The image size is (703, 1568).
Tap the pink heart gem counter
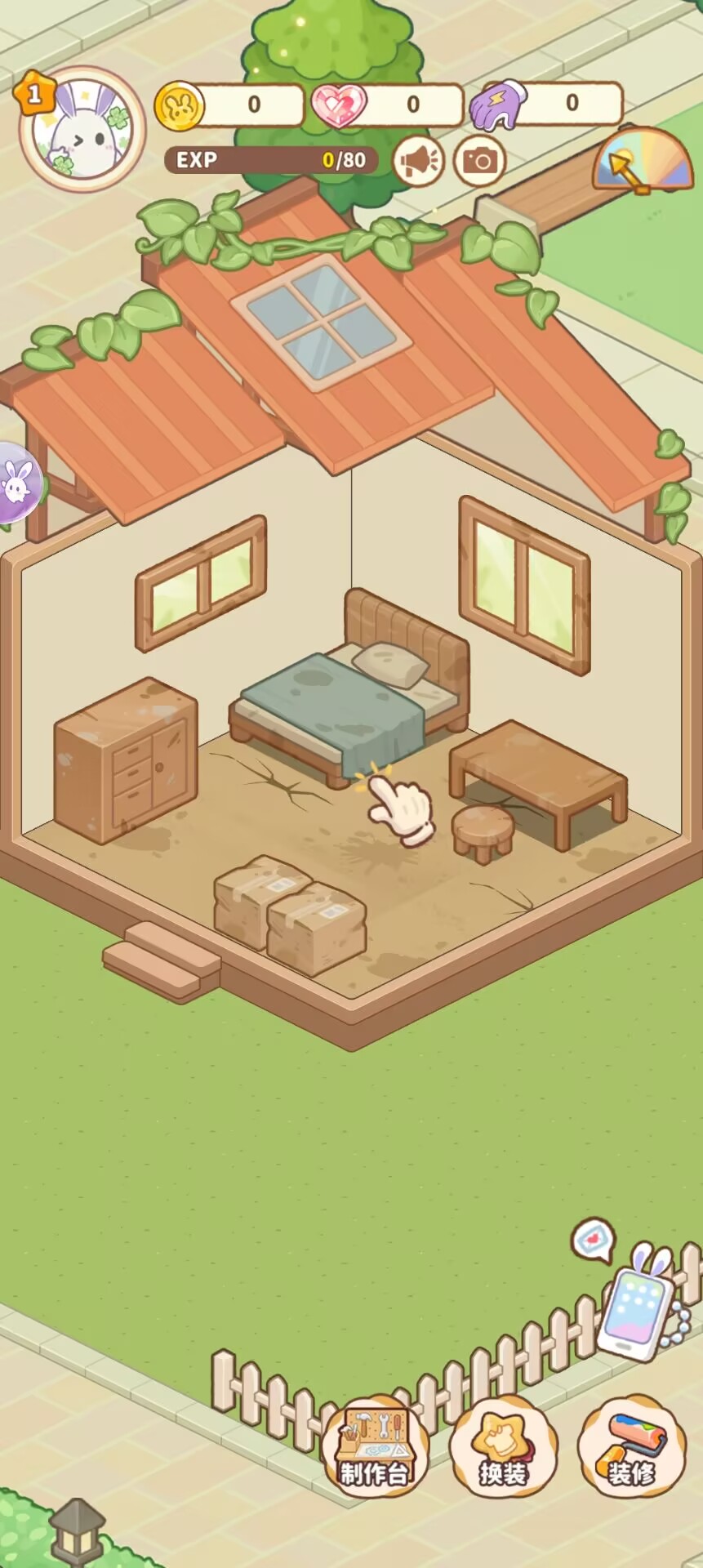(387, 105)
